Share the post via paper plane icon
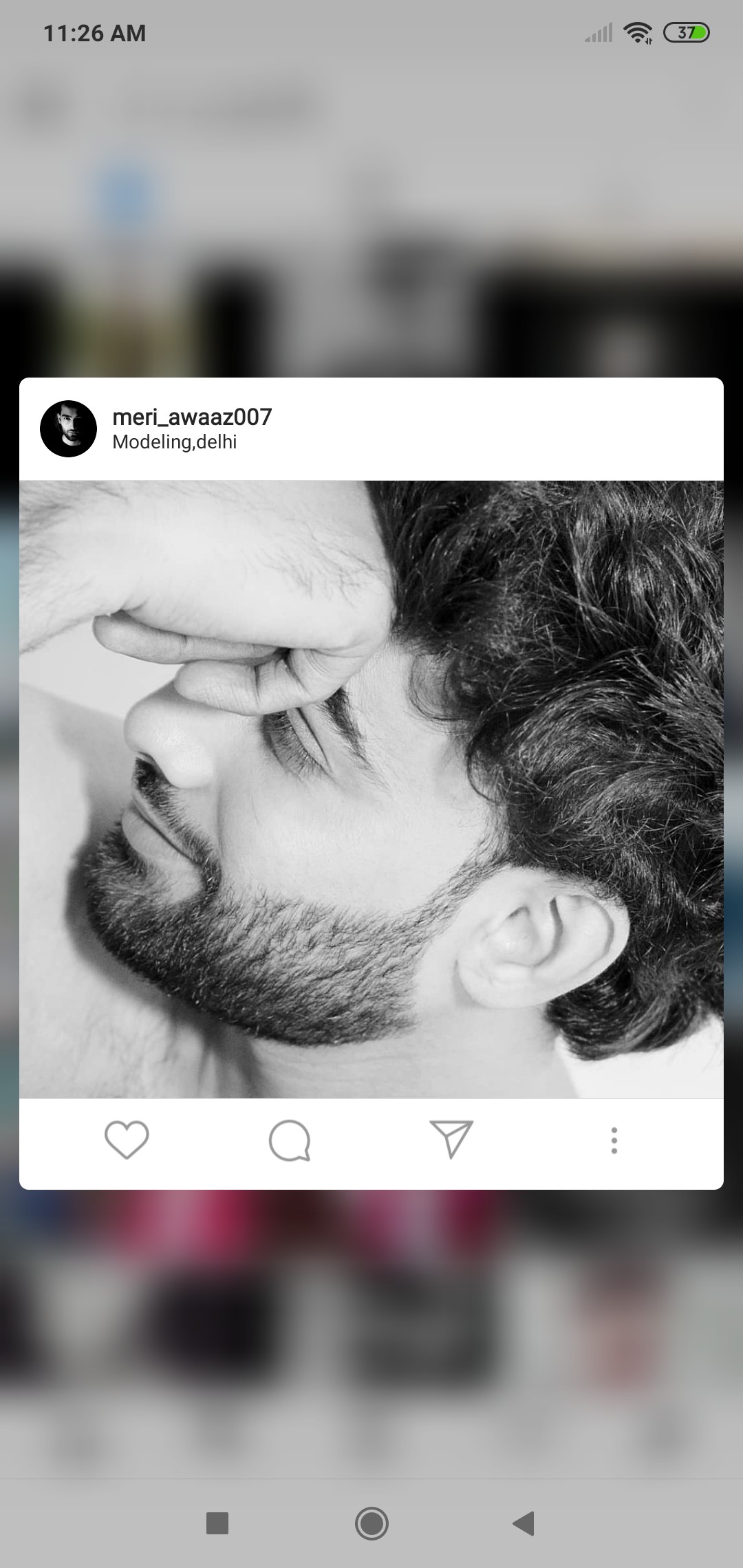Viewport: 743px width, 1568px height. click(451, 1139)
